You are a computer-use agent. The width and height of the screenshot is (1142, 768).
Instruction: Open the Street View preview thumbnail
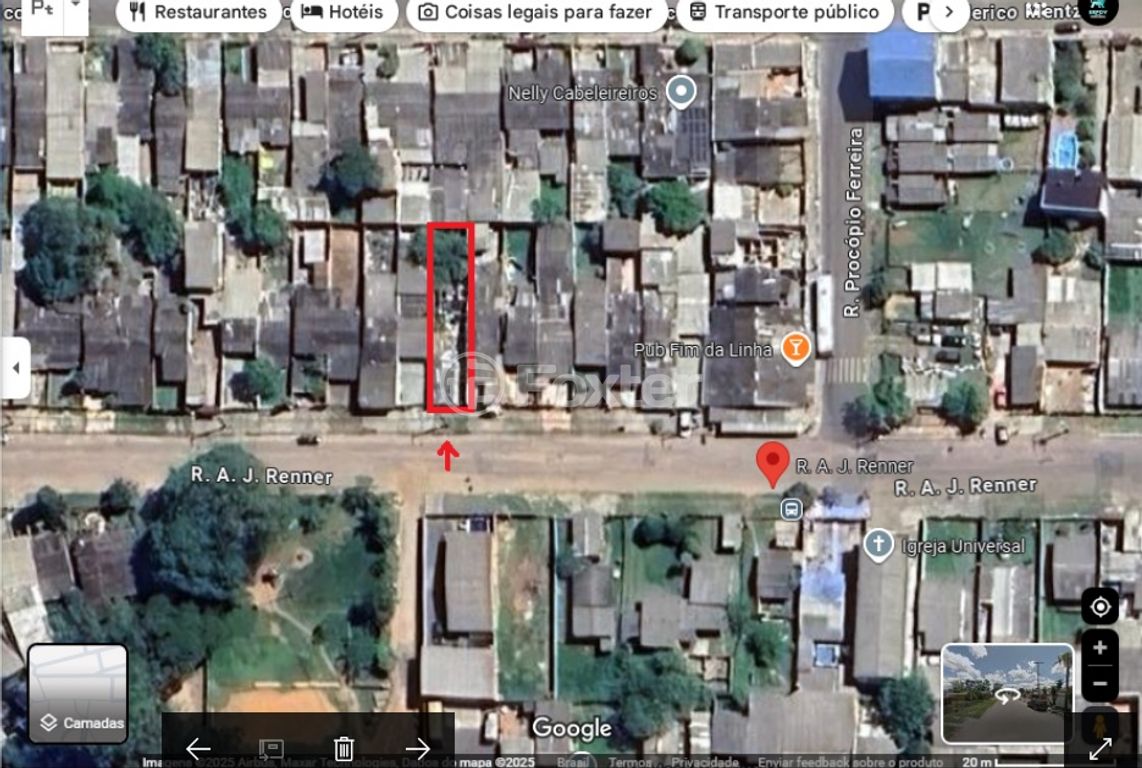1007,693
